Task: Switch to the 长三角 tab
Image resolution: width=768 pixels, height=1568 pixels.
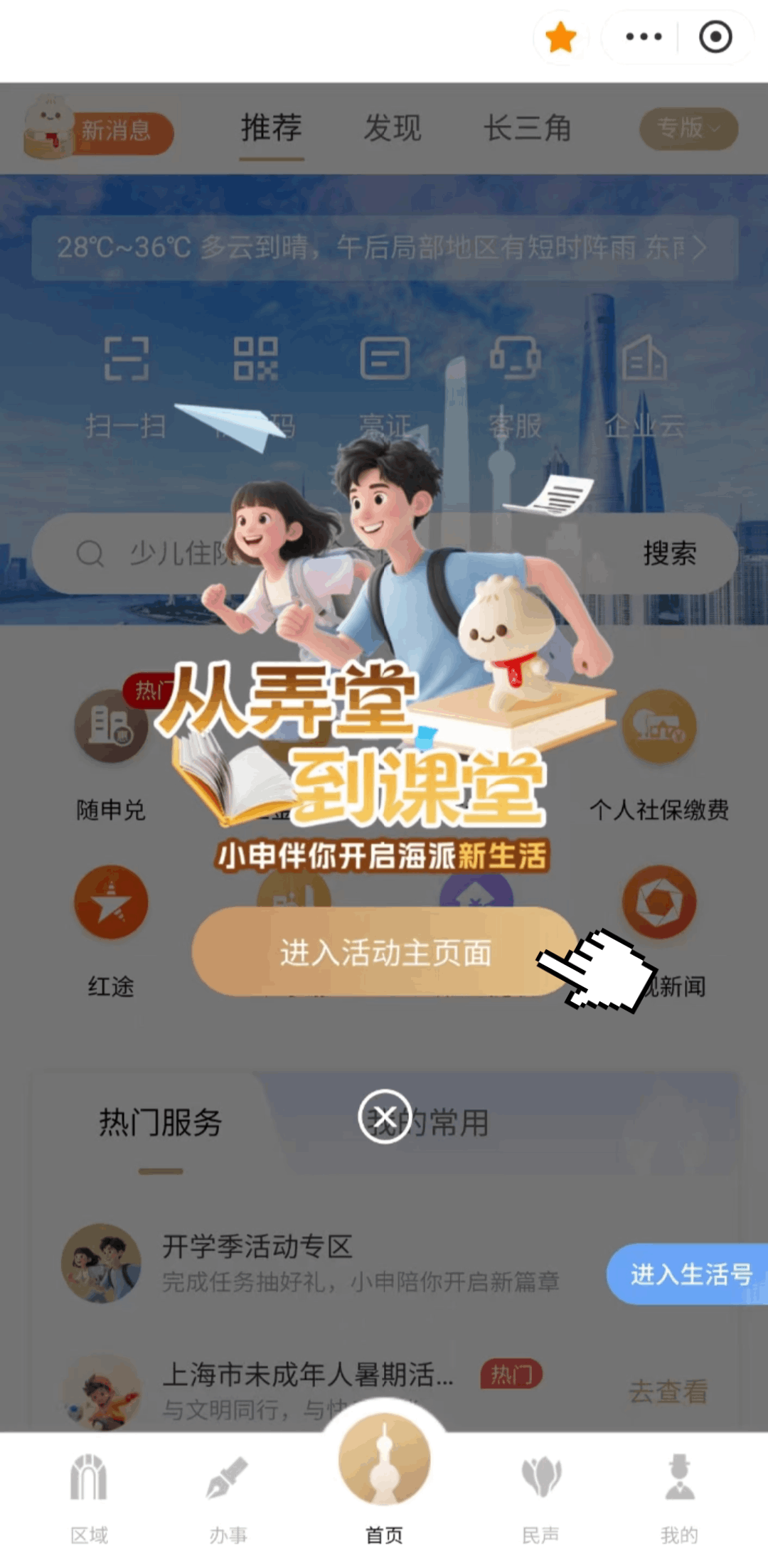Action: pyautogui.click(x=527, y=129)
